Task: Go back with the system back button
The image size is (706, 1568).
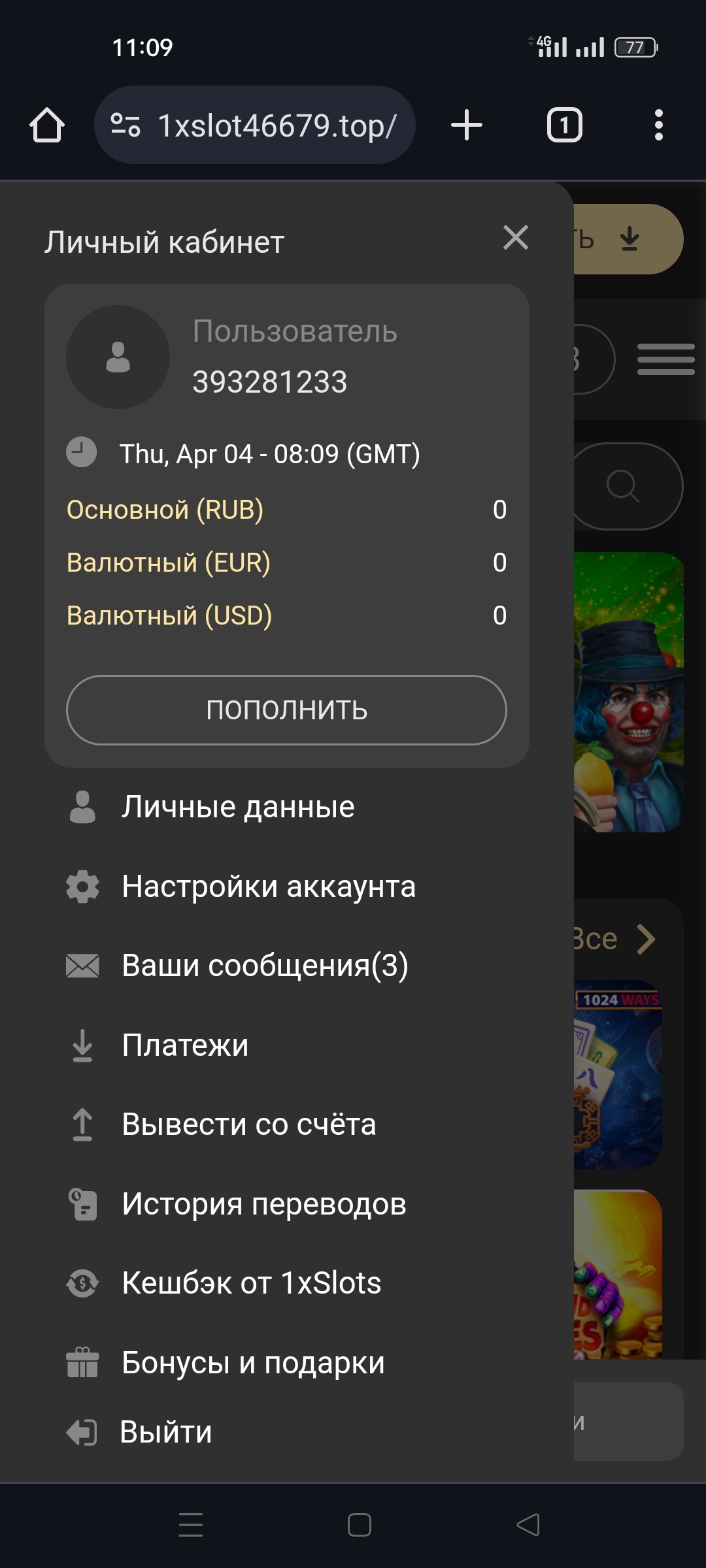Action: point(528,1525)
